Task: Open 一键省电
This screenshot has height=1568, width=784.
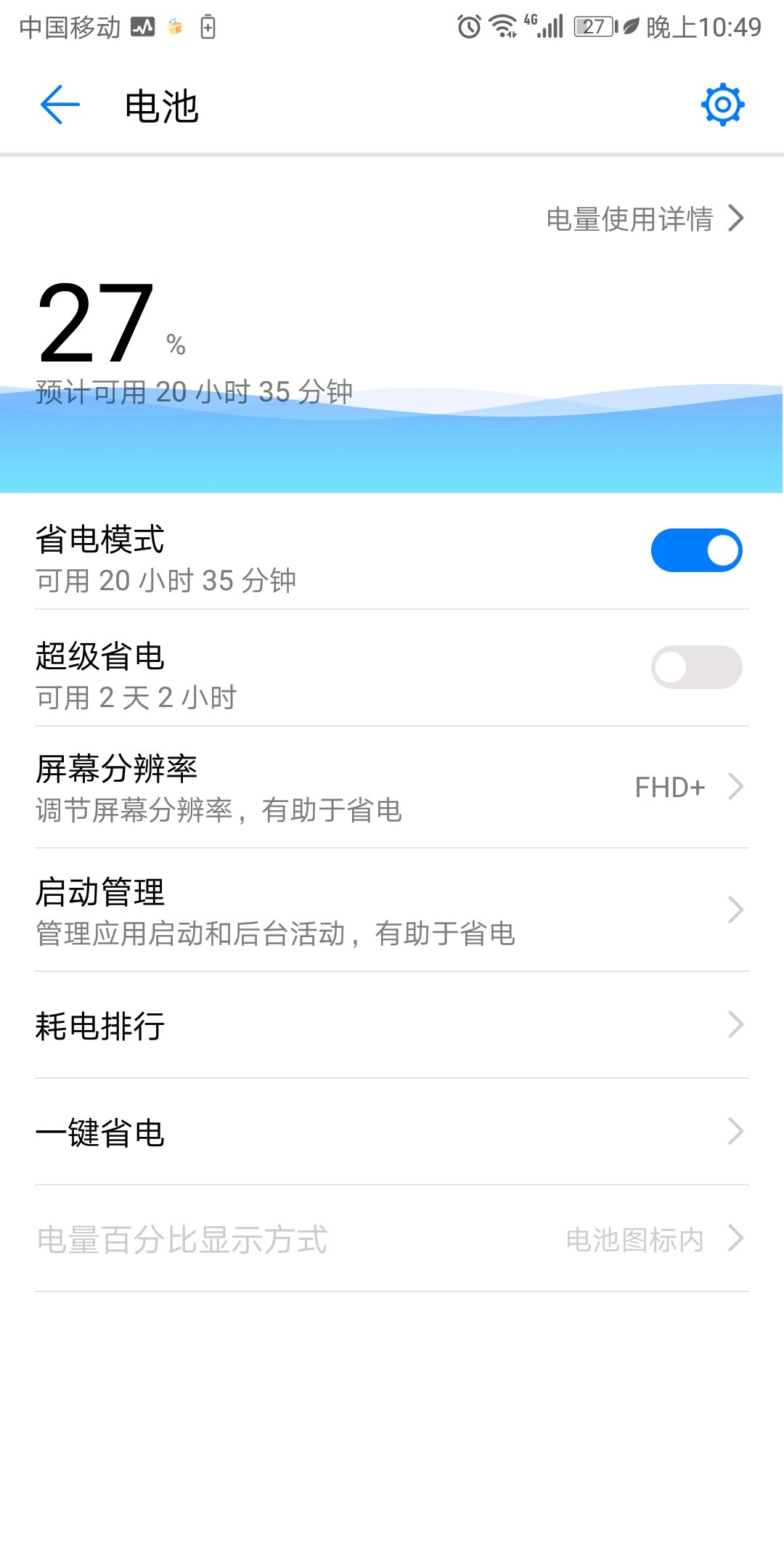Action: [x=392, y=1132]
